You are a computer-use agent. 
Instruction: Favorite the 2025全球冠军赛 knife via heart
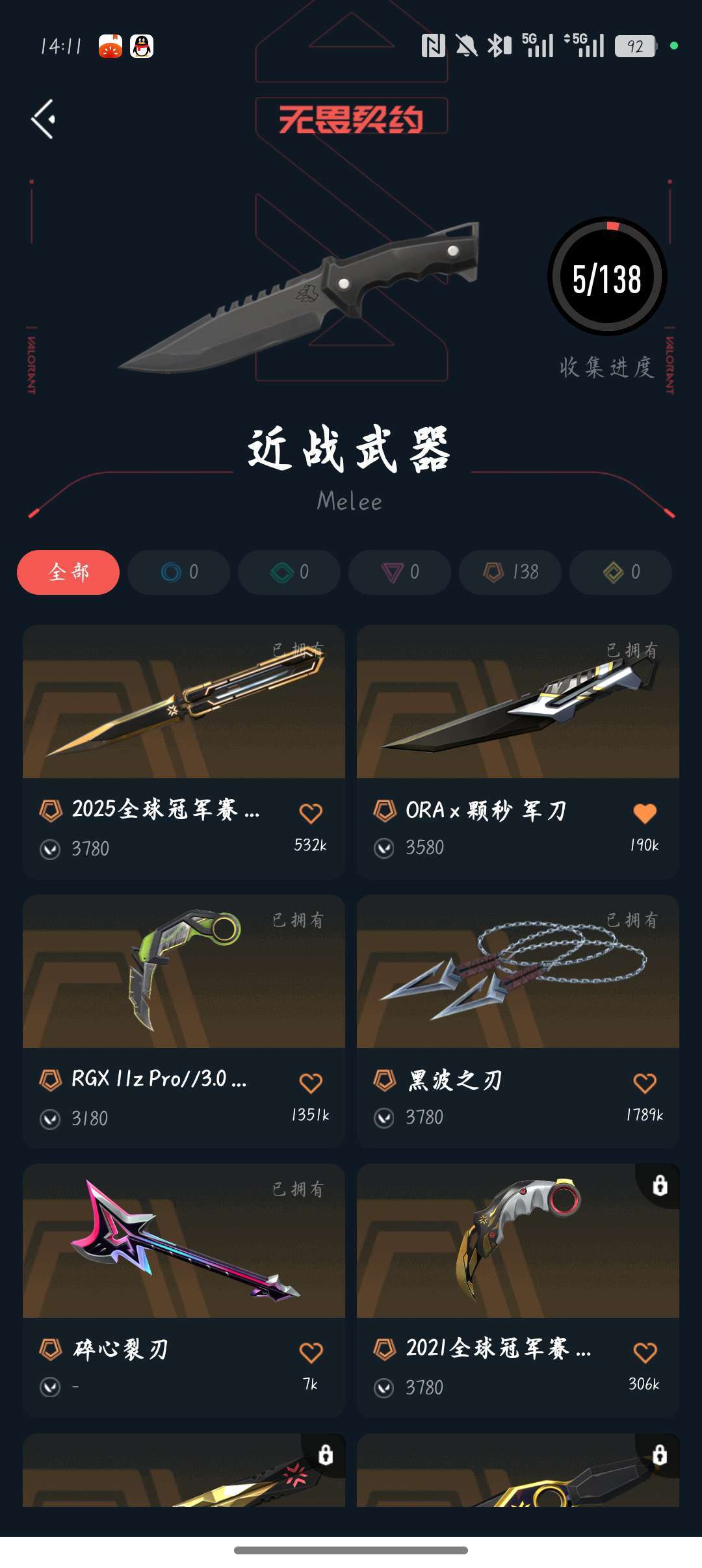pos(311,813)
